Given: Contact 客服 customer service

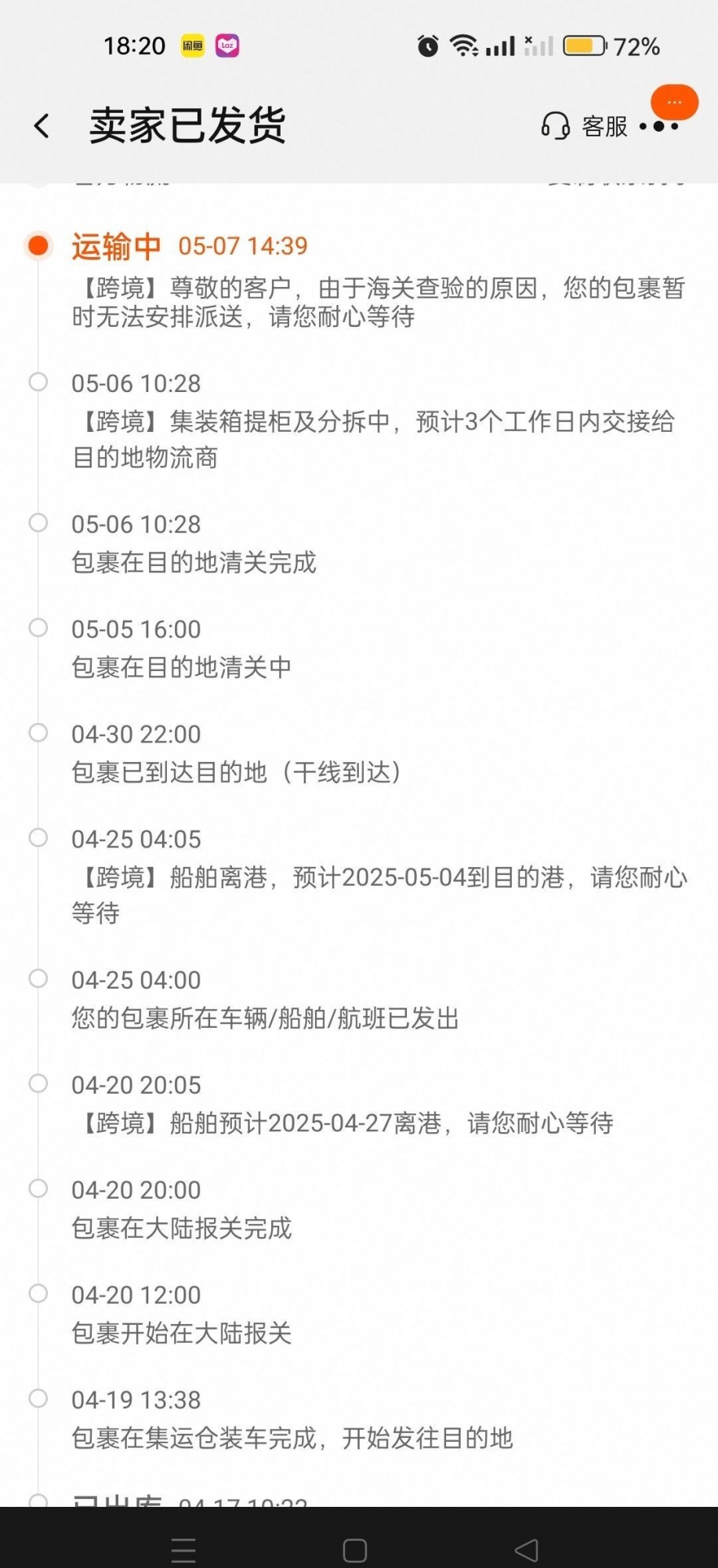Looking at the screenshot, I should point(585,125).
